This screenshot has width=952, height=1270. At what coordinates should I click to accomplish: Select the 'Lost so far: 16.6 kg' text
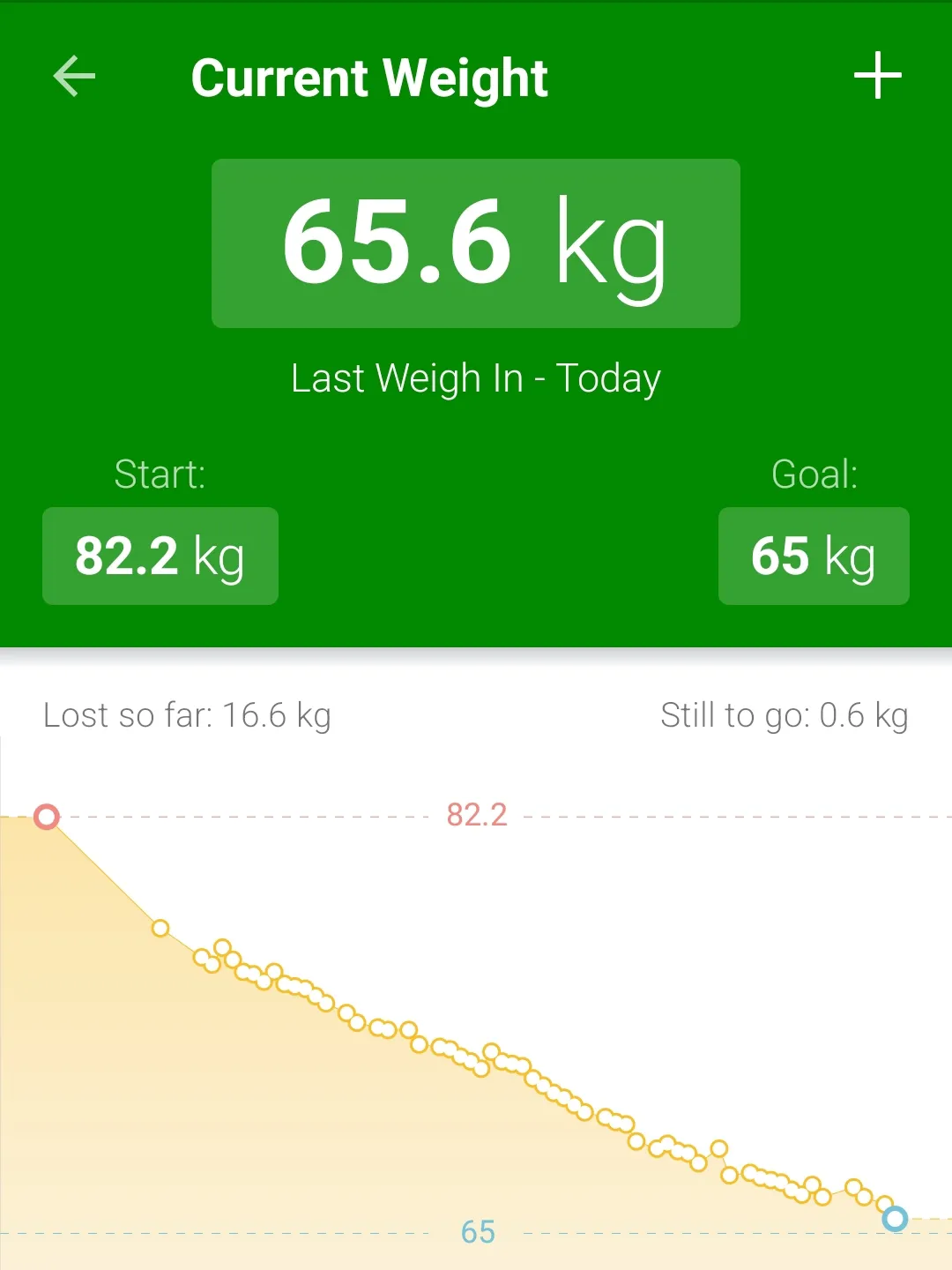186,715
